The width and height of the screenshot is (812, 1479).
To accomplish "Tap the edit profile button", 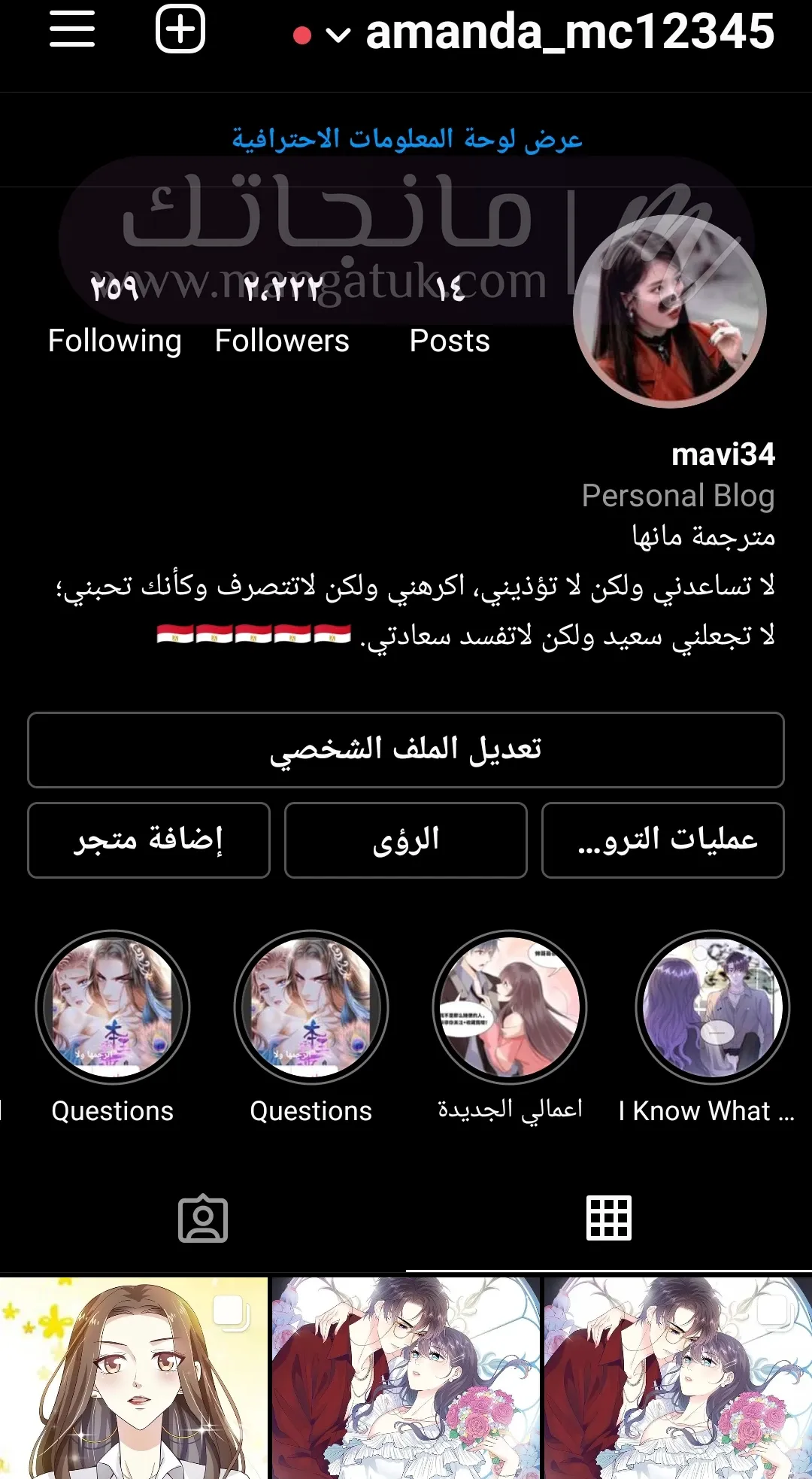I will click(406, 750).
